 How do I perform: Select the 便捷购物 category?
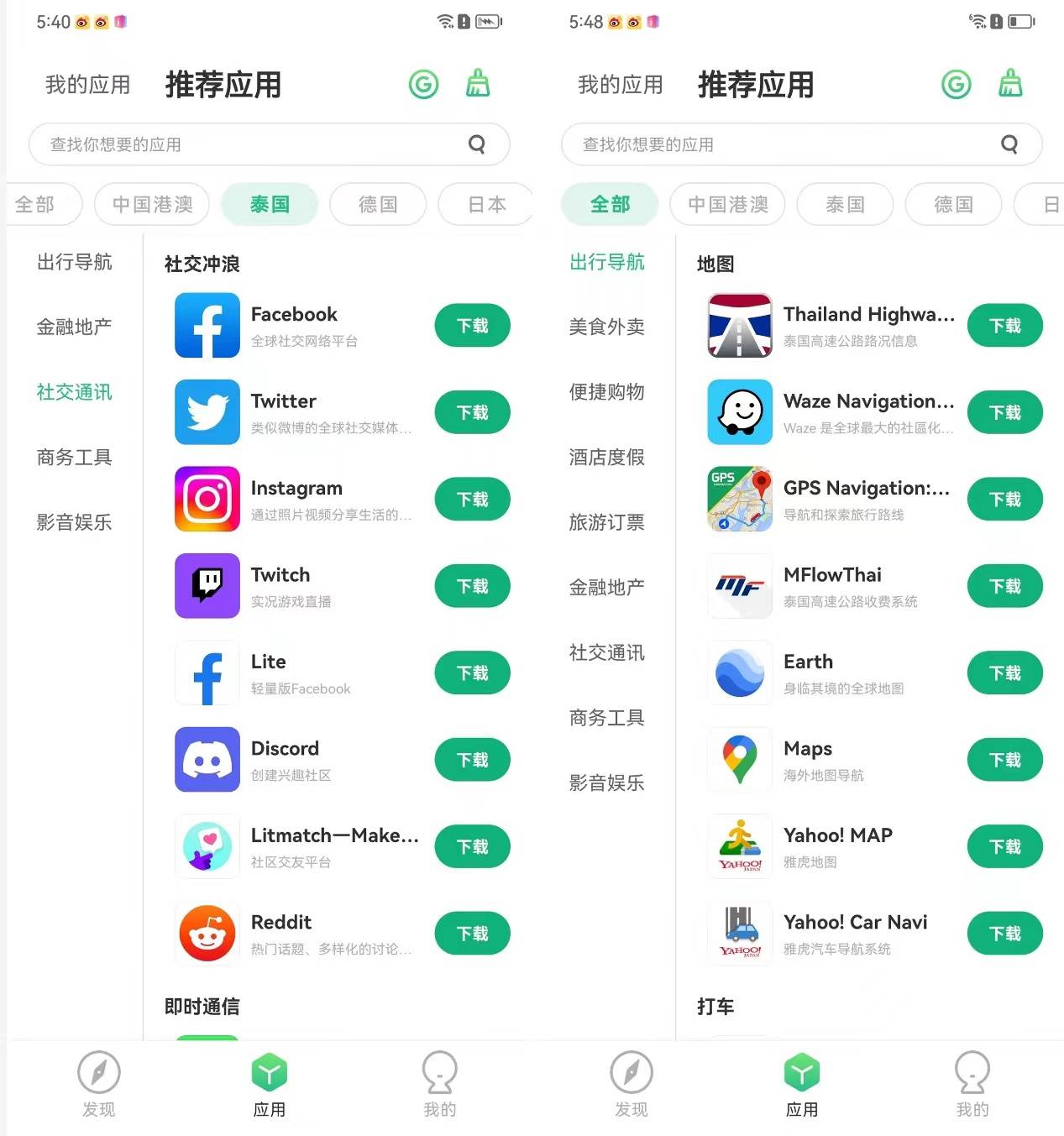(x=606, y=392)
